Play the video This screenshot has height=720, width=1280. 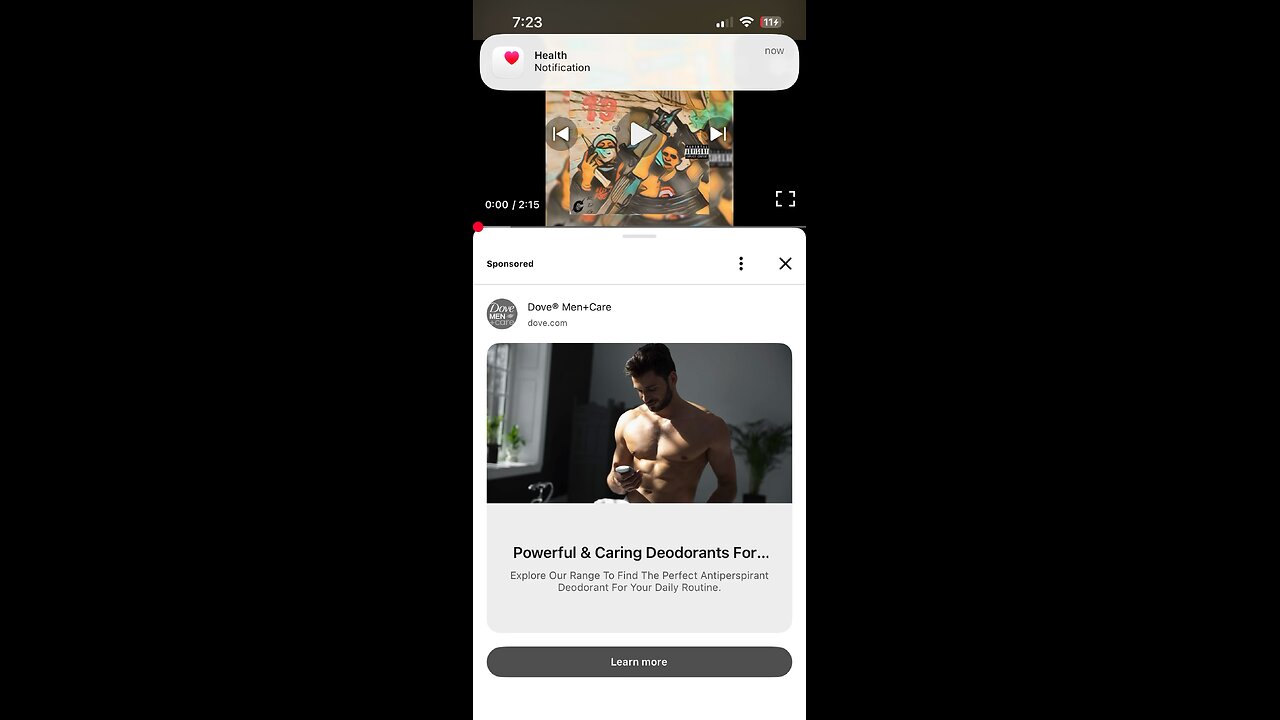click(640, 134)
